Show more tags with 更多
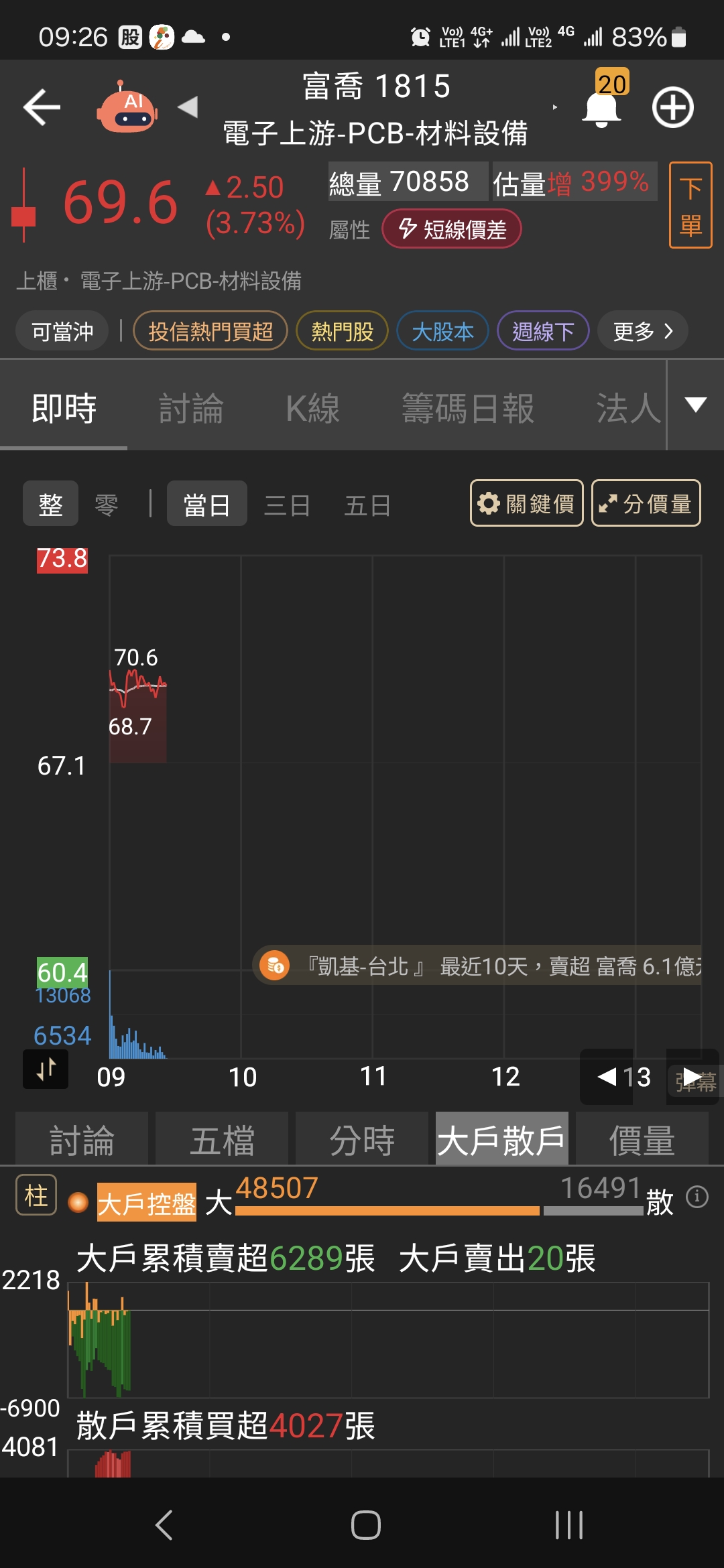 pos(642,331)
